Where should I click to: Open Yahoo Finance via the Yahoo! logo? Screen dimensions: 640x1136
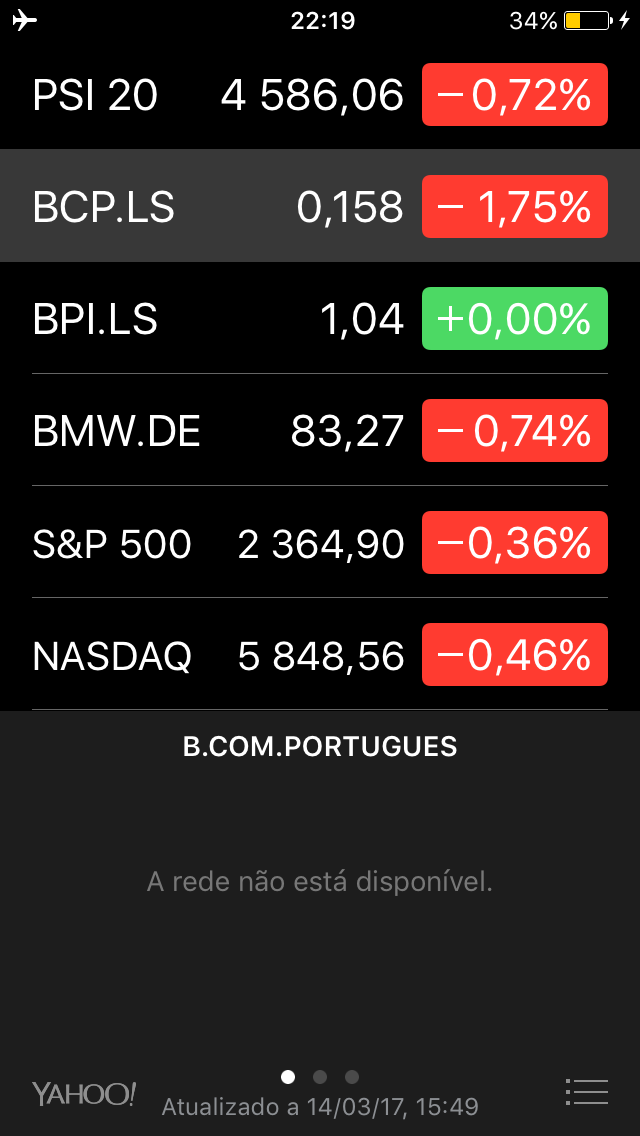point(84,1093)
